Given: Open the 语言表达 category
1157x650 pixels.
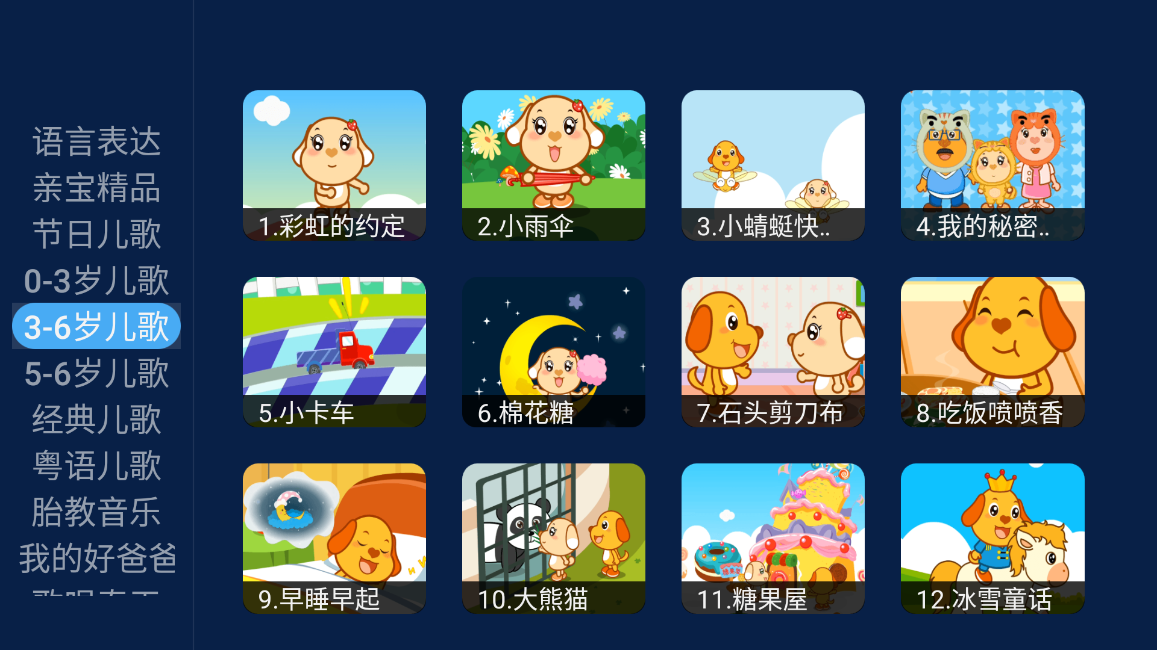Looking at the screenshot, I should pyautogui.click(x=96, y=142).
